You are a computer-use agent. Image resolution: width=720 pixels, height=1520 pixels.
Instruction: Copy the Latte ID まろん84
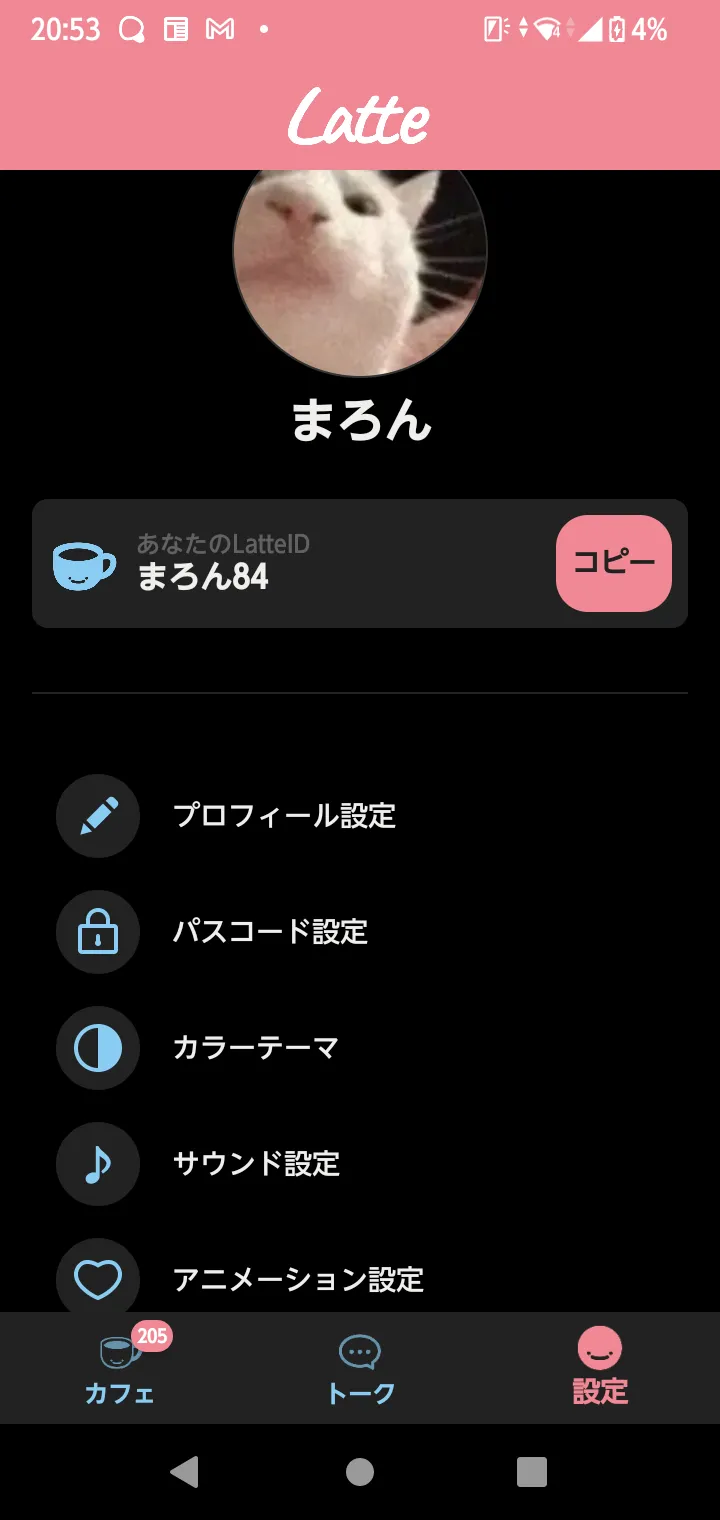tap(613, 563)
